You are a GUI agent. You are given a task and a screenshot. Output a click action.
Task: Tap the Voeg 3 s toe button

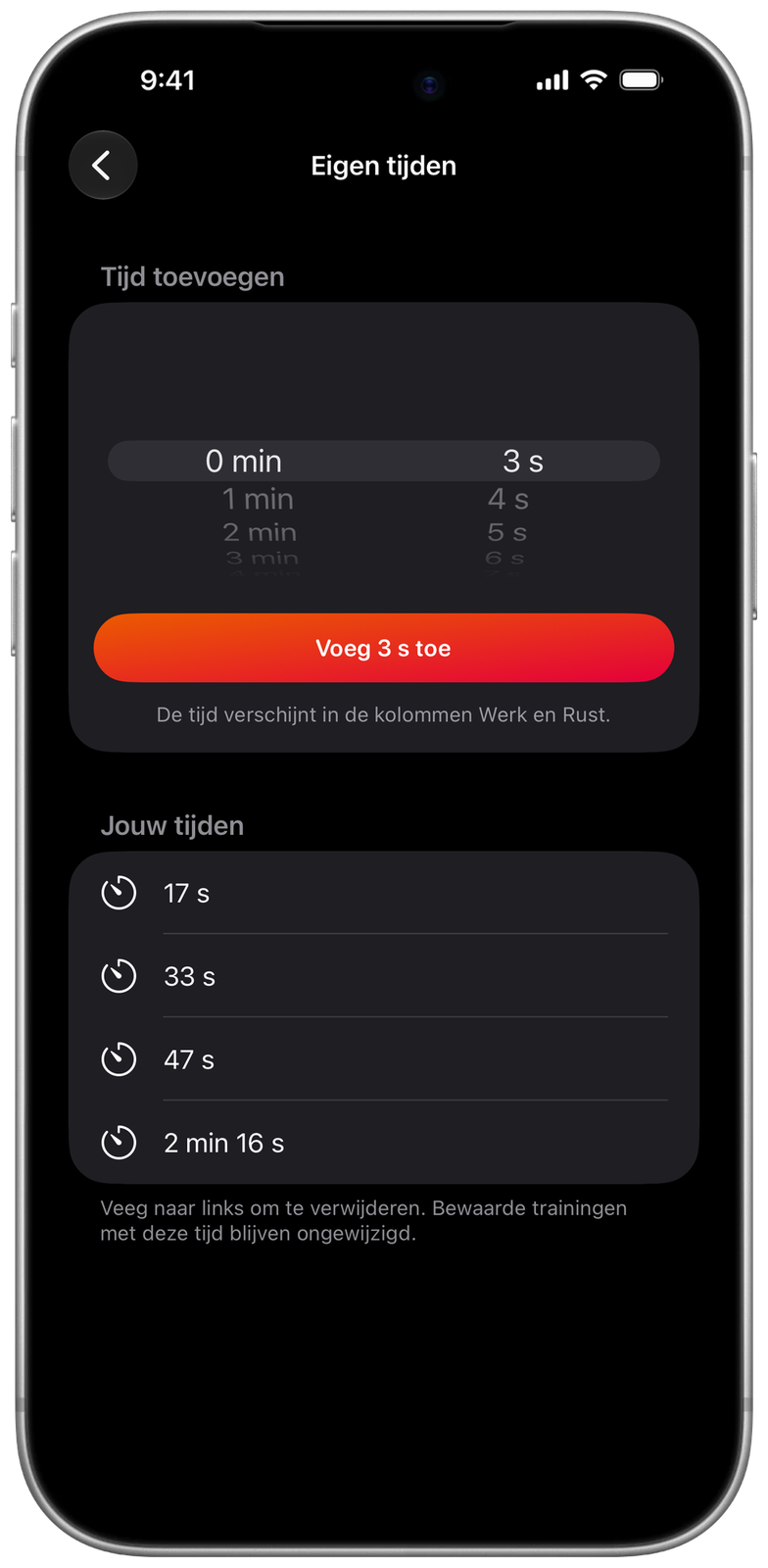click(x=384, y=648)
